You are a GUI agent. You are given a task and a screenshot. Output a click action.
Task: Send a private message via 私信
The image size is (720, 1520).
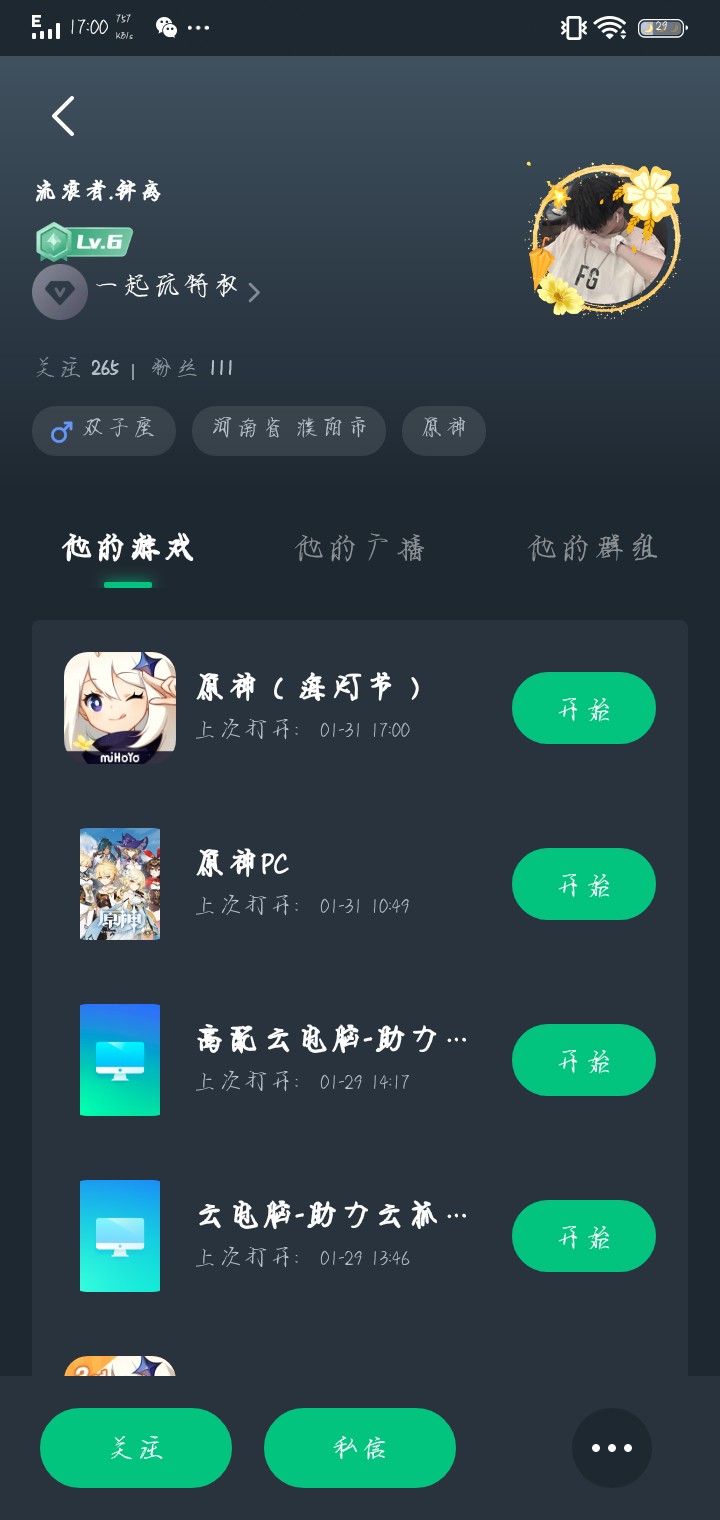(x=360, y=1448)
